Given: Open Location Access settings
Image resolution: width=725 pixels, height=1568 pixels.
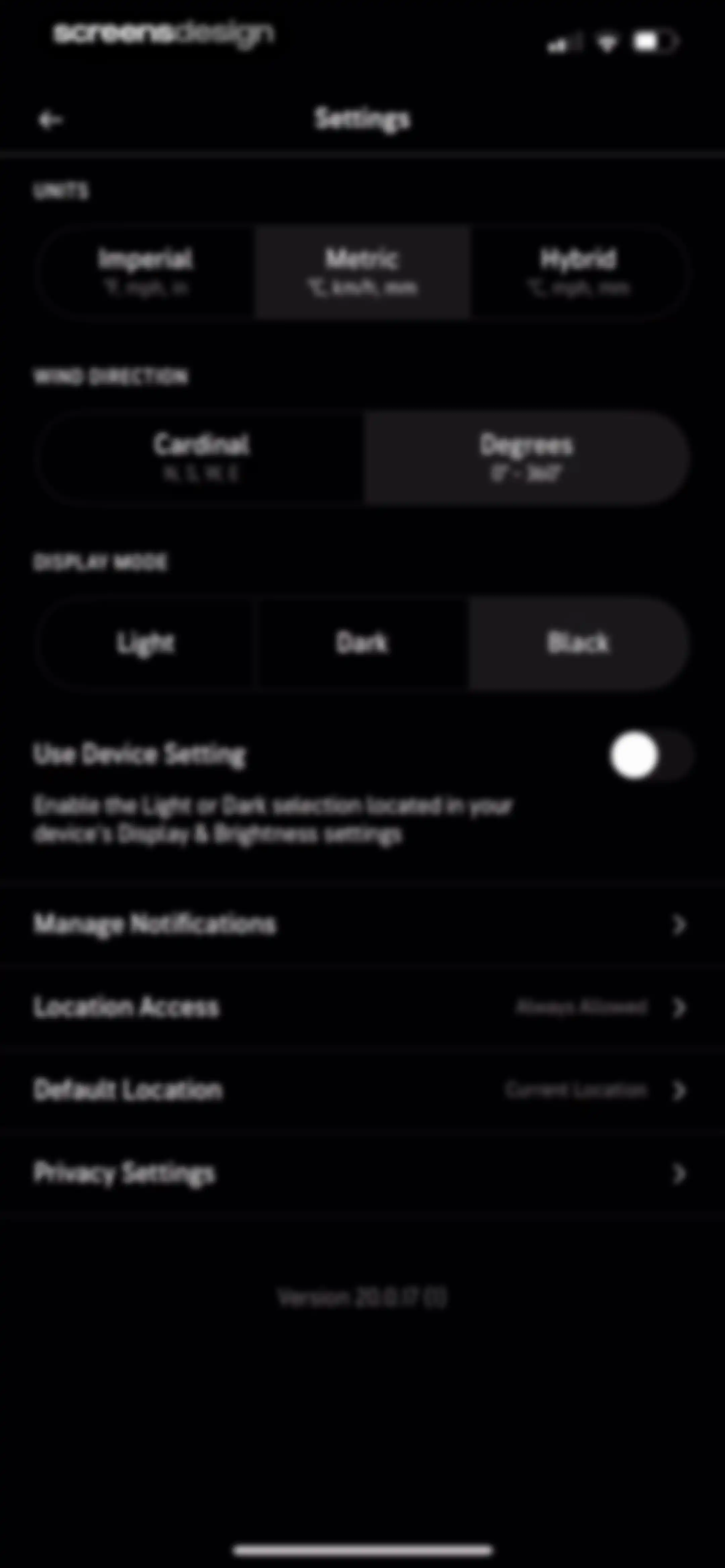Looking at the screenshot, I should [362, 1007].
